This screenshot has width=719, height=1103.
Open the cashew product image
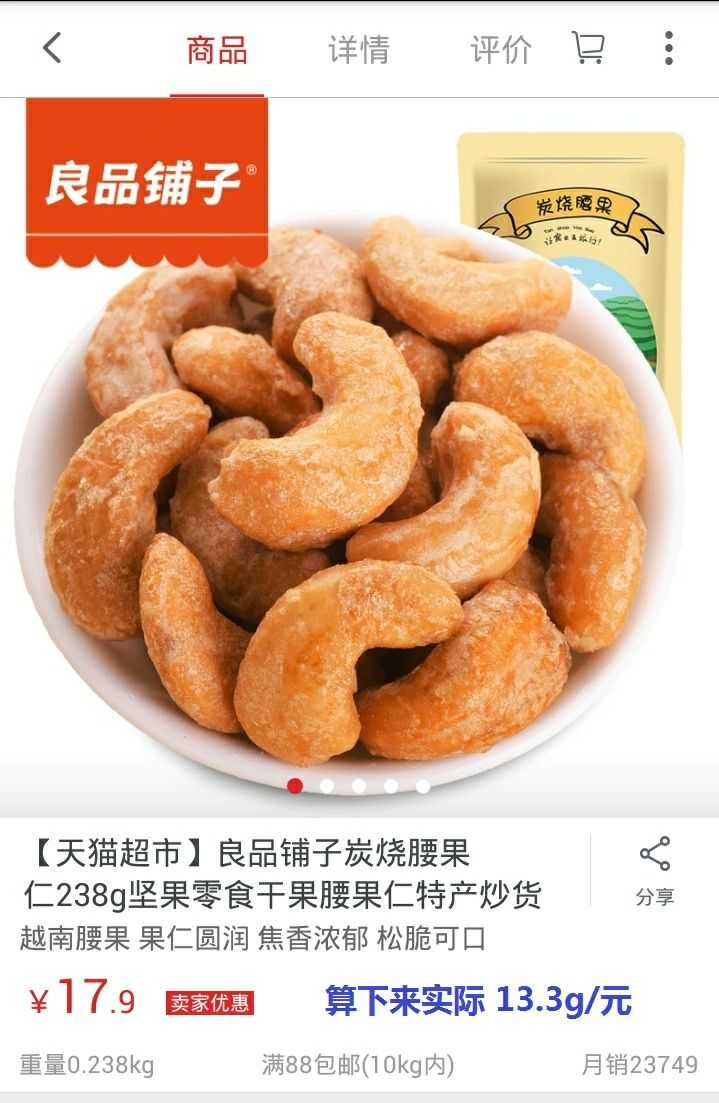(x=350, y=500)
